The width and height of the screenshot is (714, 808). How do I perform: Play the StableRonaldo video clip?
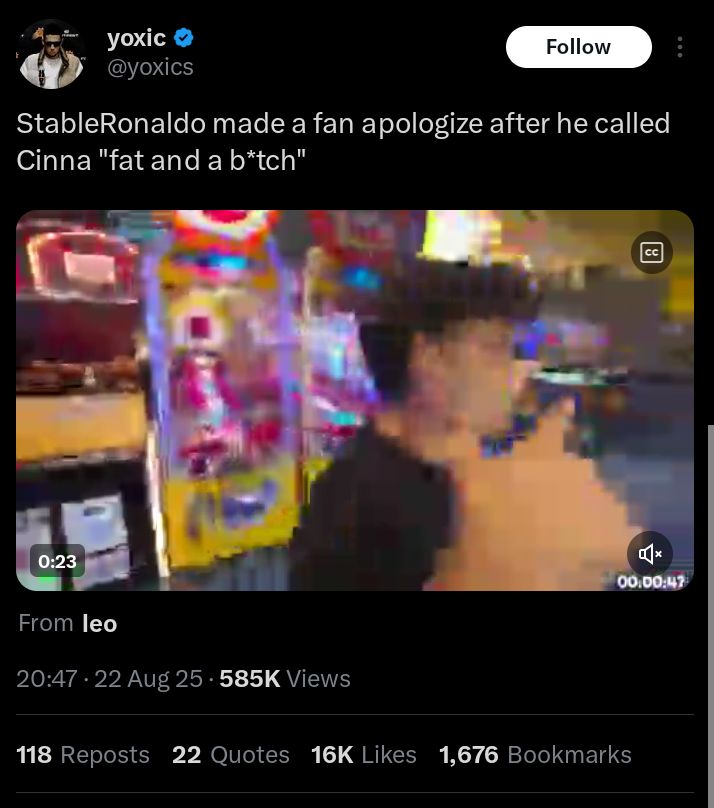pyautogui.click(x=354, y=400)
